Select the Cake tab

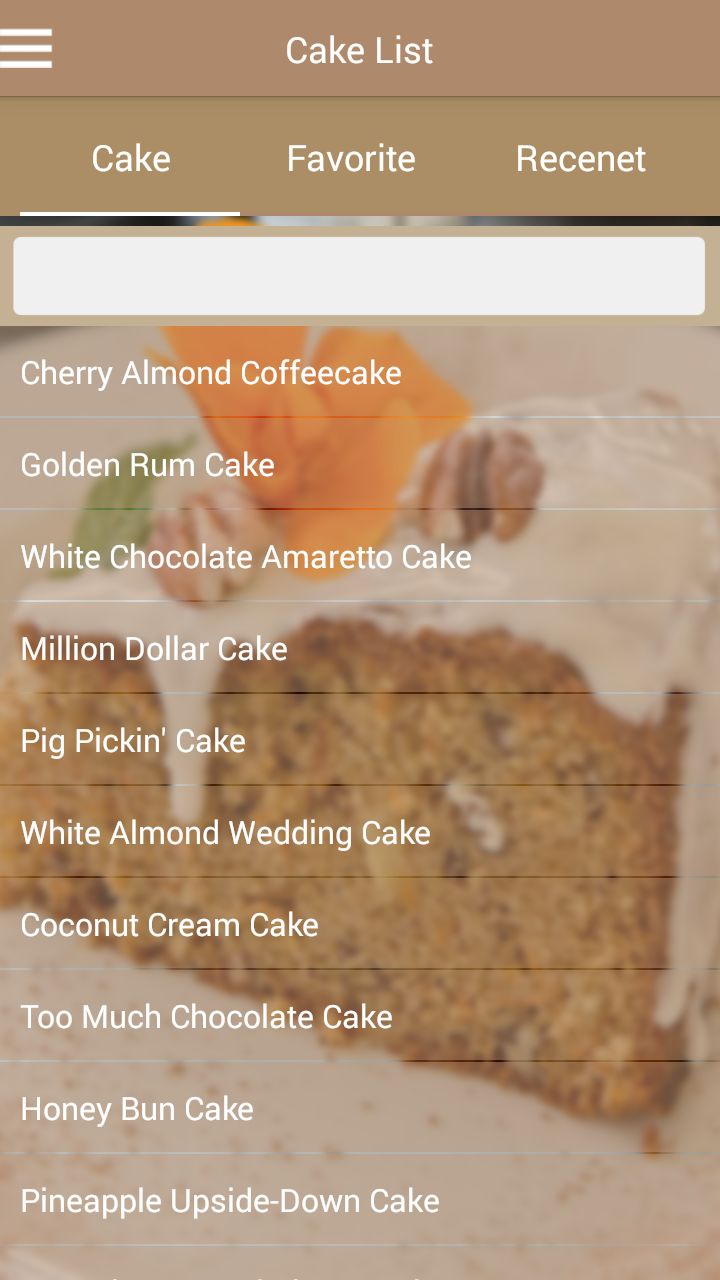pos(131,159)
